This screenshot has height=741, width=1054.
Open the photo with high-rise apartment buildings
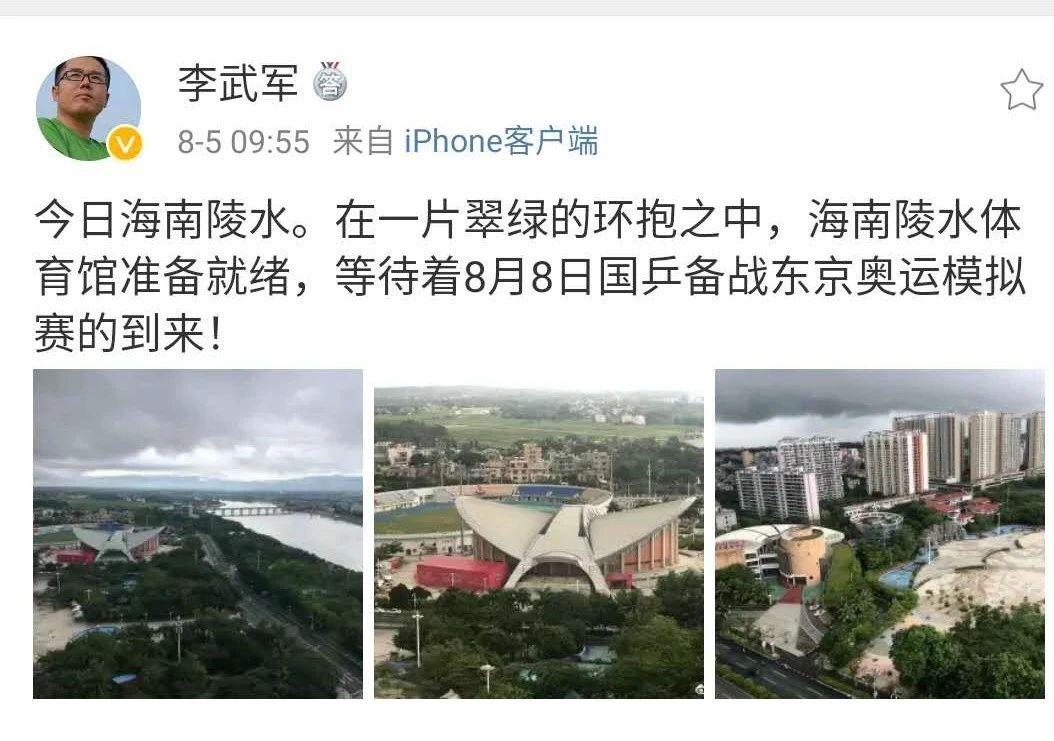pos(879,533)
